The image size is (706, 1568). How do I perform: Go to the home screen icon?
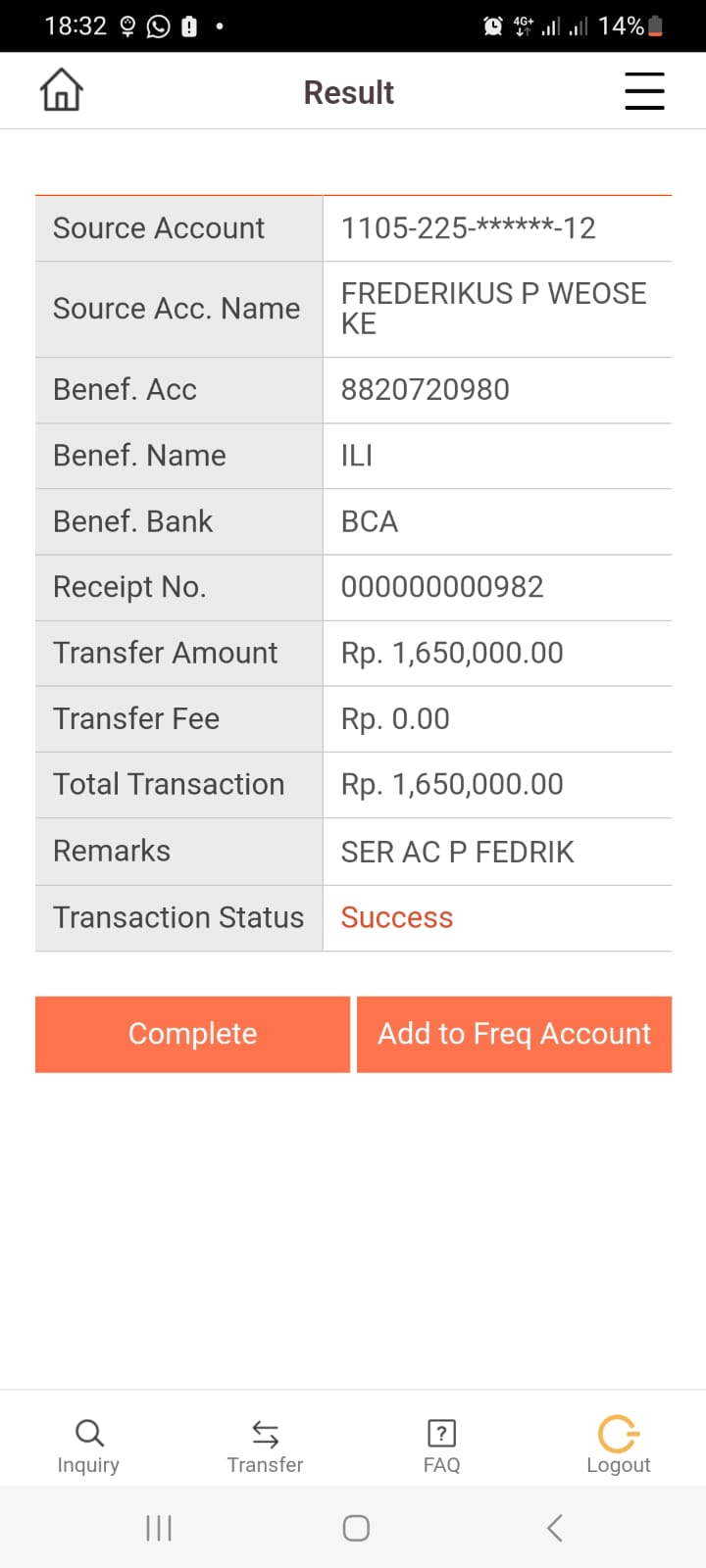[61, 90]
